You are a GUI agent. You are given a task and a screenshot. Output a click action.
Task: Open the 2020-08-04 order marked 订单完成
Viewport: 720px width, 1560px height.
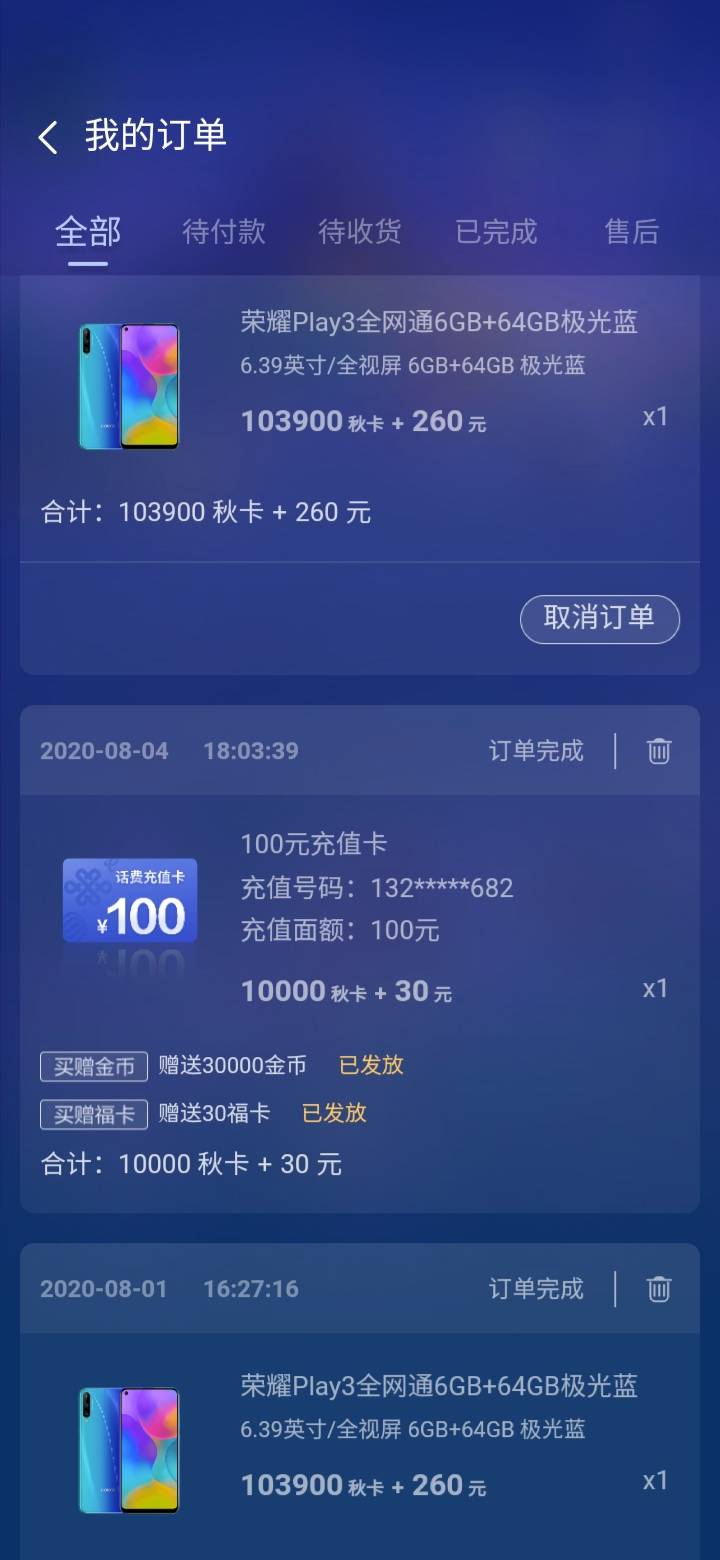pyautogui.click(x=534, y=750)
